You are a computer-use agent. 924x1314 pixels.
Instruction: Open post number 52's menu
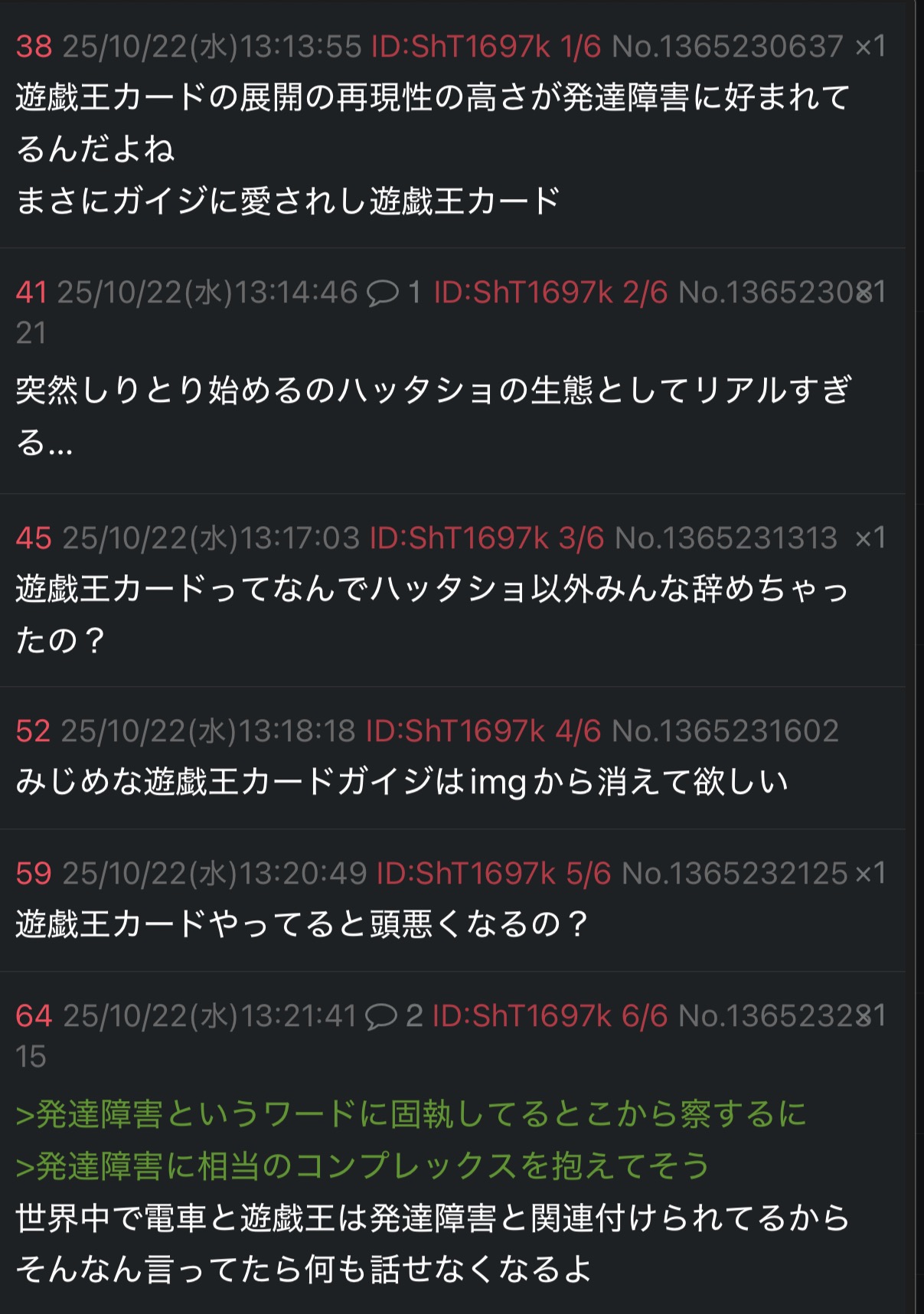32,731
